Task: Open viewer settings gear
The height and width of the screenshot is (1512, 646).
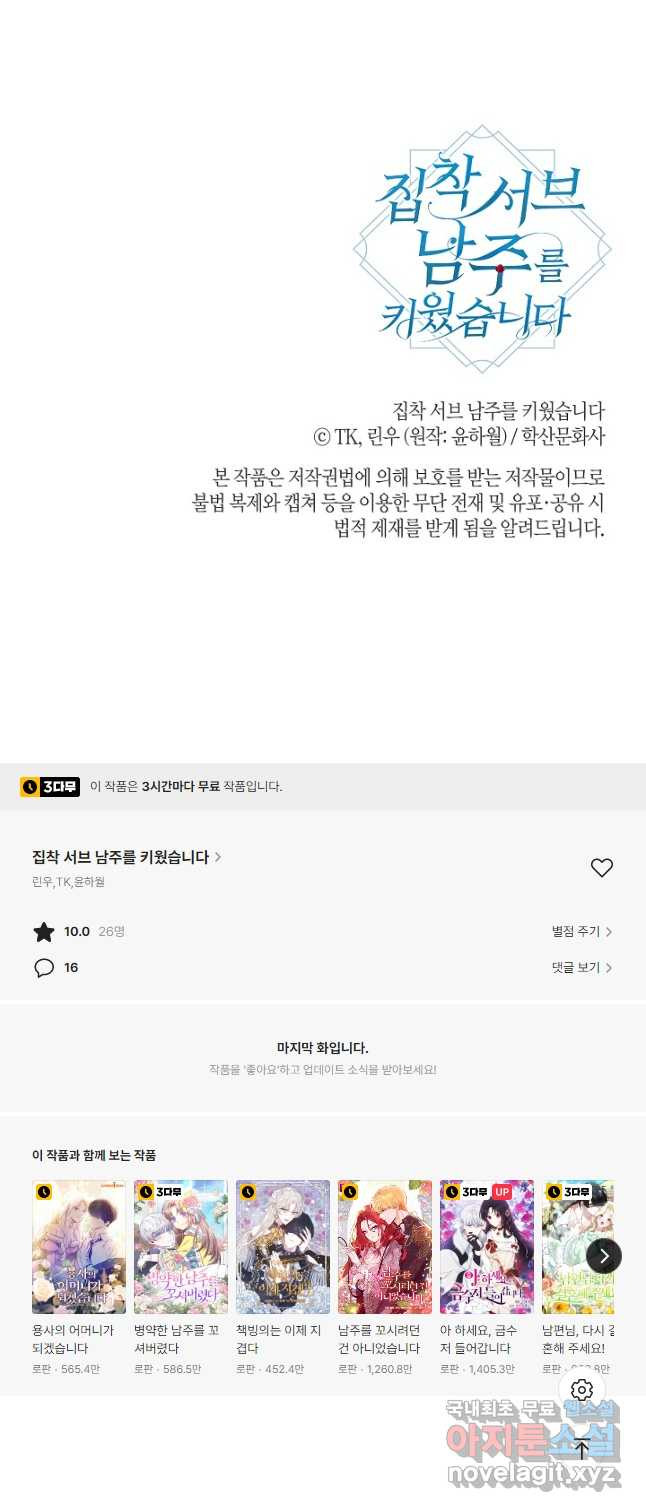Action: 582,1390
